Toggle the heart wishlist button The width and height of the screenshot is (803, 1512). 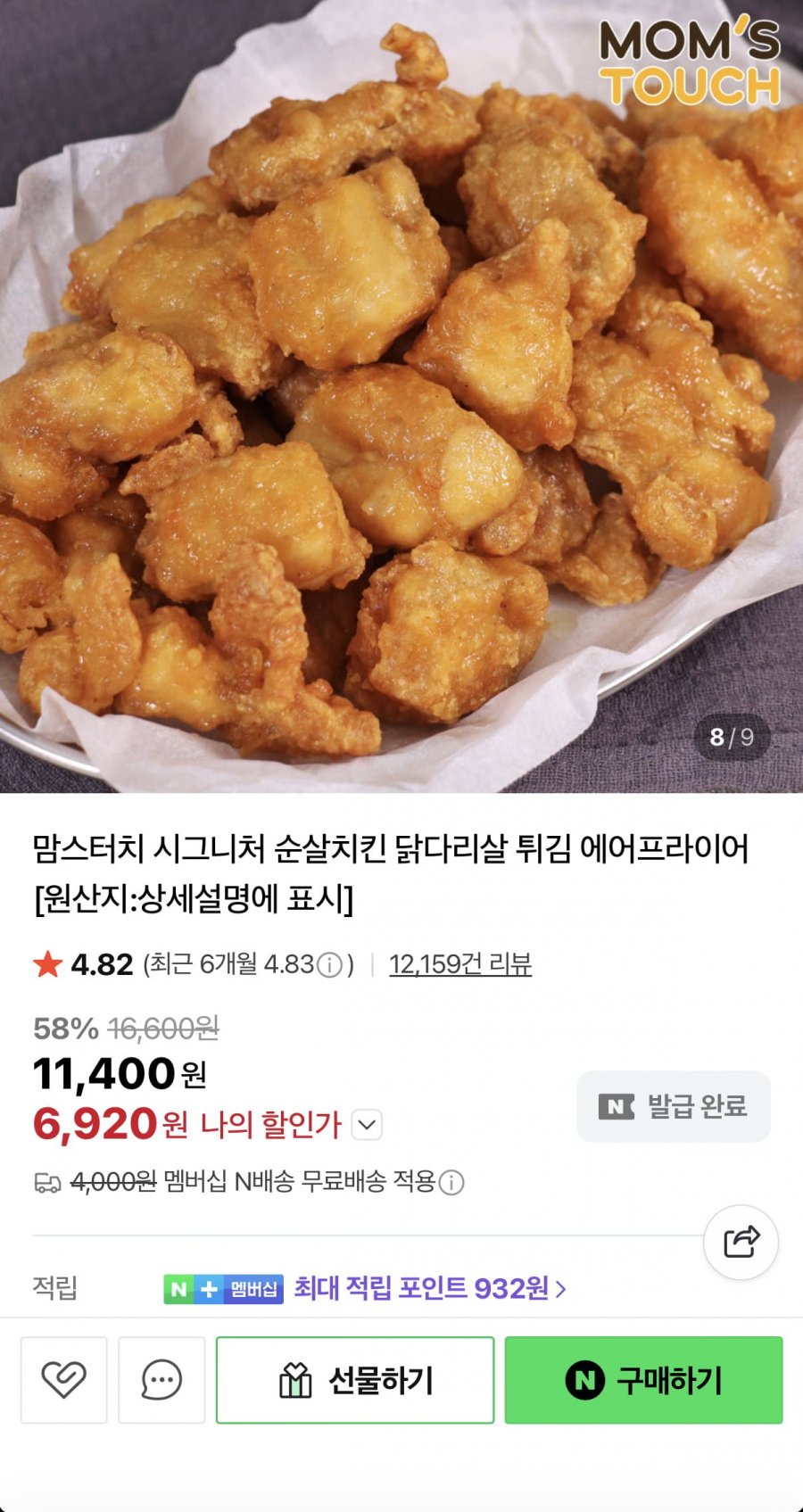pyautogui.click(x=63, y=1379)
